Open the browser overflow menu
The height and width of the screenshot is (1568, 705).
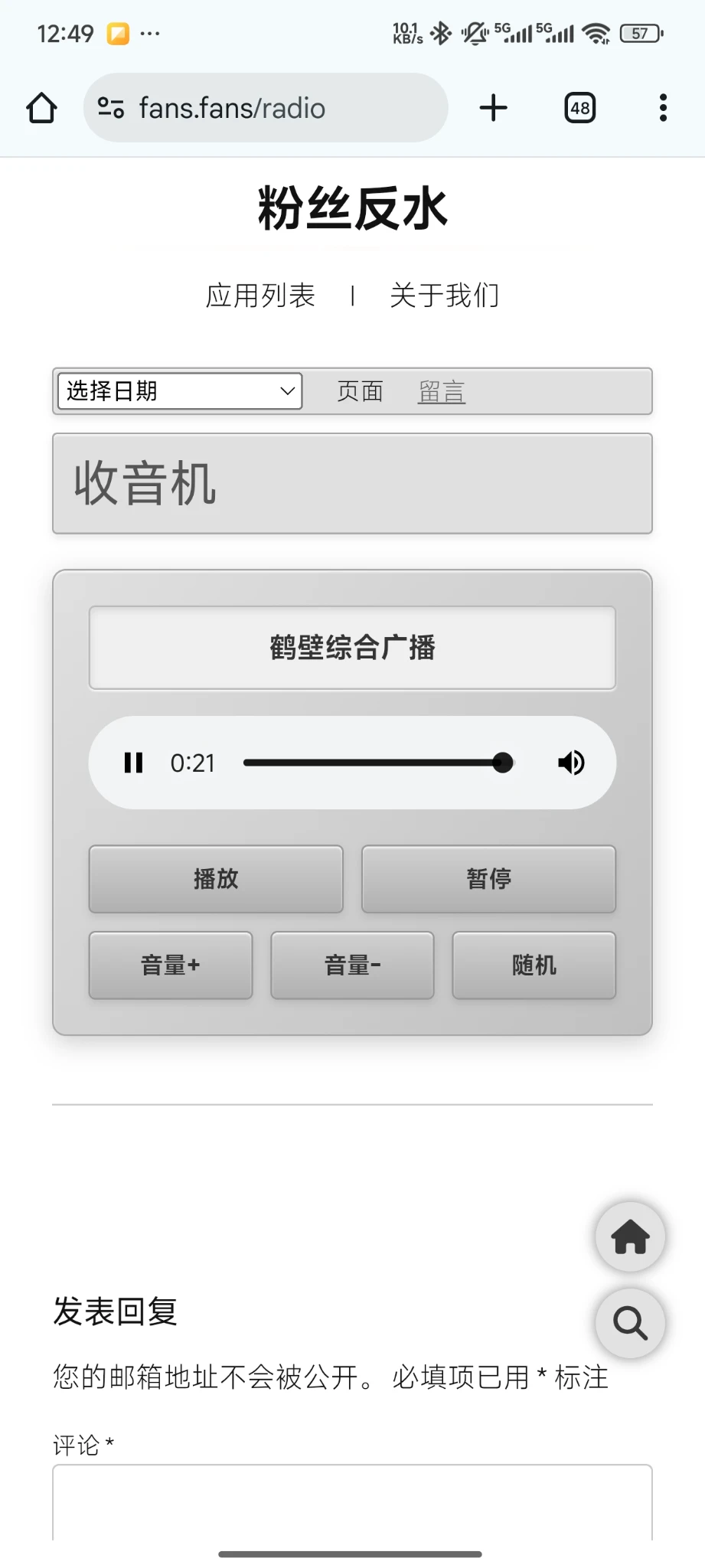[x=663, y=108]
